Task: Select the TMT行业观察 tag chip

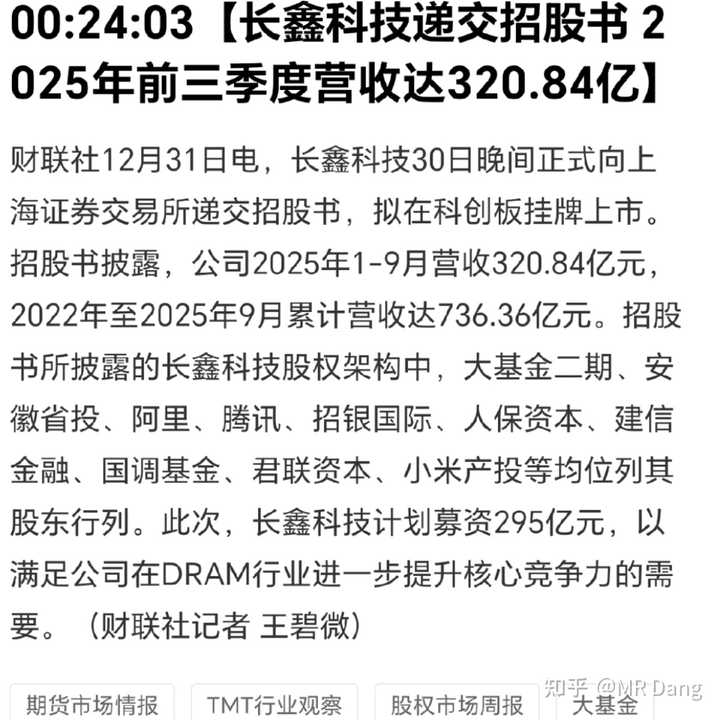Action: (x=274, y=704)
